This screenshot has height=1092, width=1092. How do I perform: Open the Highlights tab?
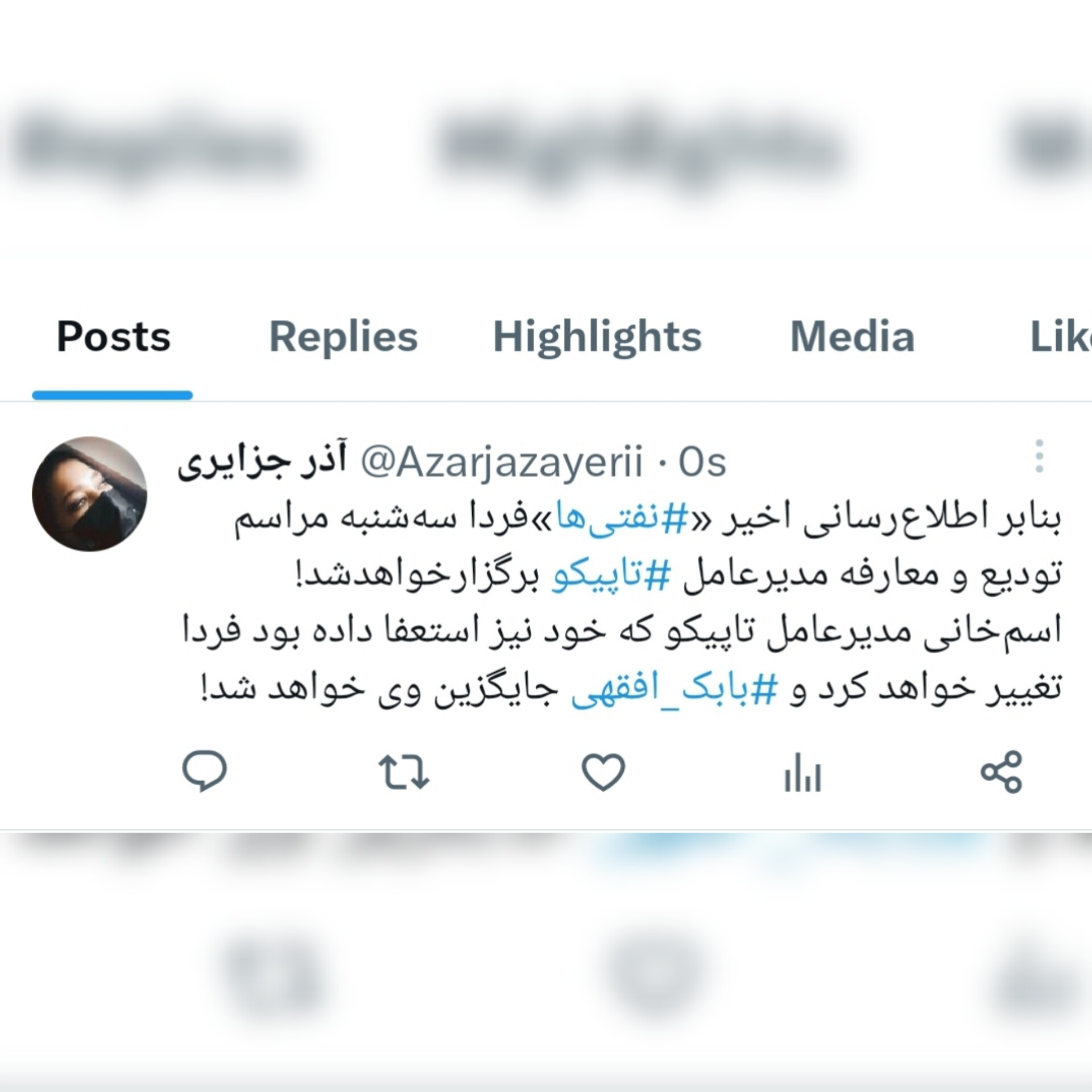[x=597, y=337]
